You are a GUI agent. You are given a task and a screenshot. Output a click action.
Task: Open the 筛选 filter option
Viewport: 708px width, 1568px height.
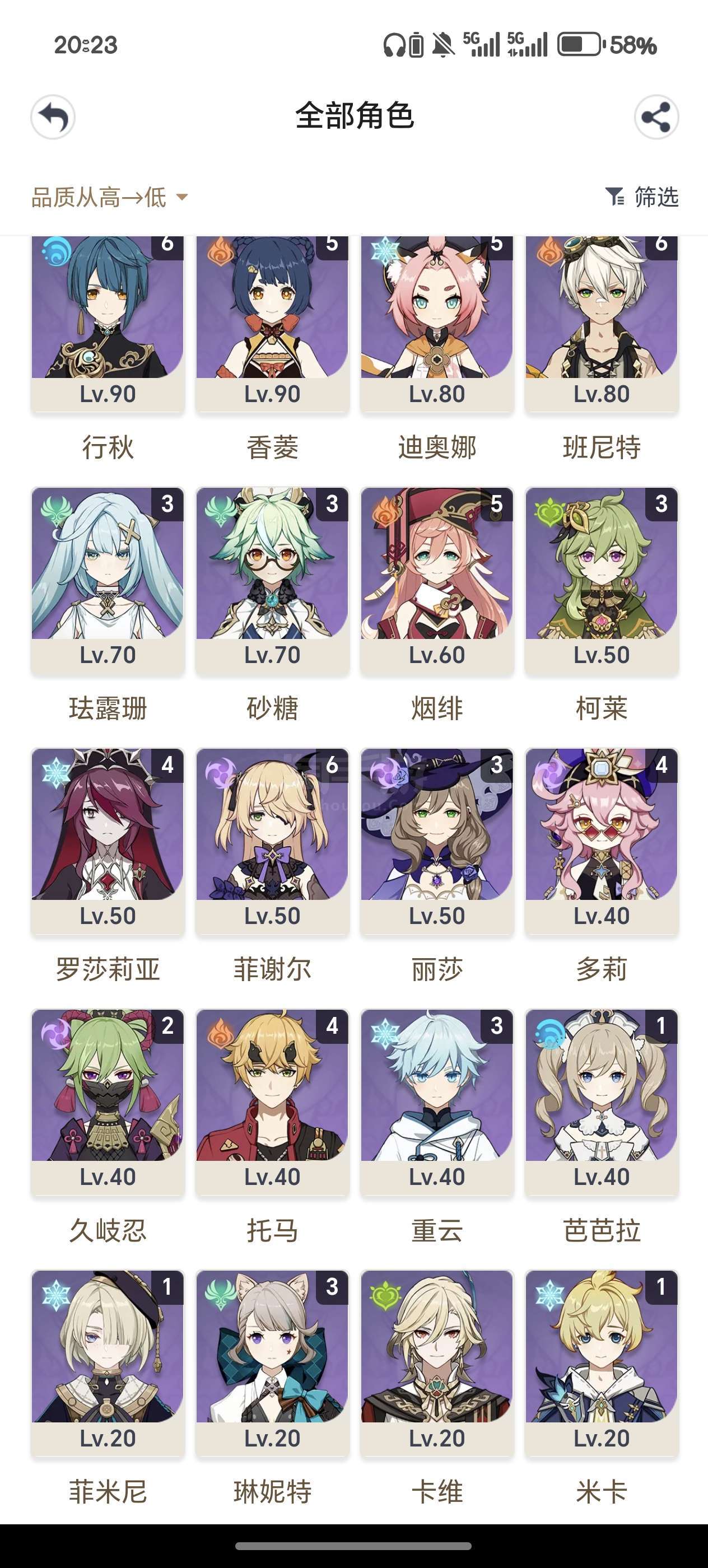tap(642, 197)
